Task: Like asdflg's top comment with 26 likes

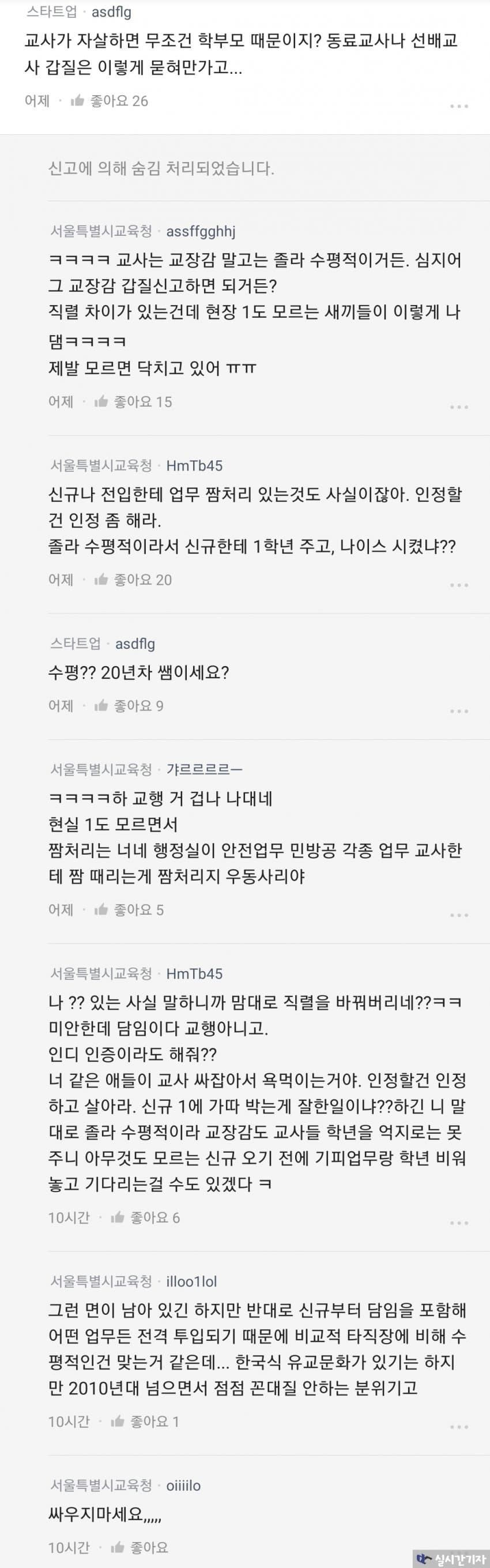Action: click(78, 101)
